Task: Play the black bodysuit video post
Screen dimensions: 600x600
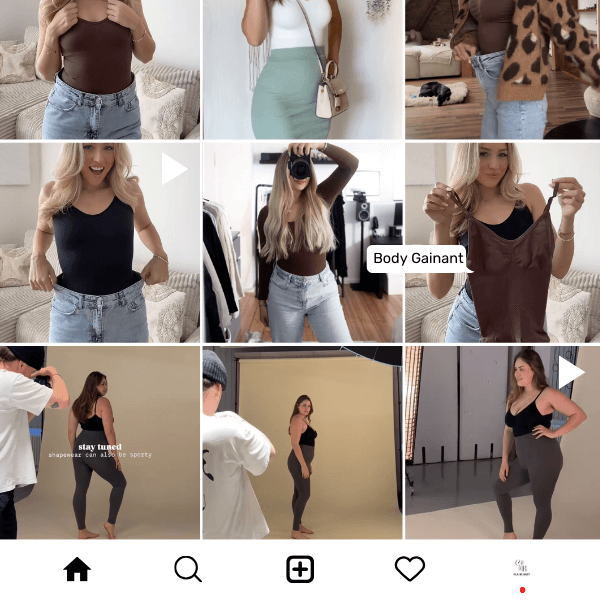Action: [100, 243]
